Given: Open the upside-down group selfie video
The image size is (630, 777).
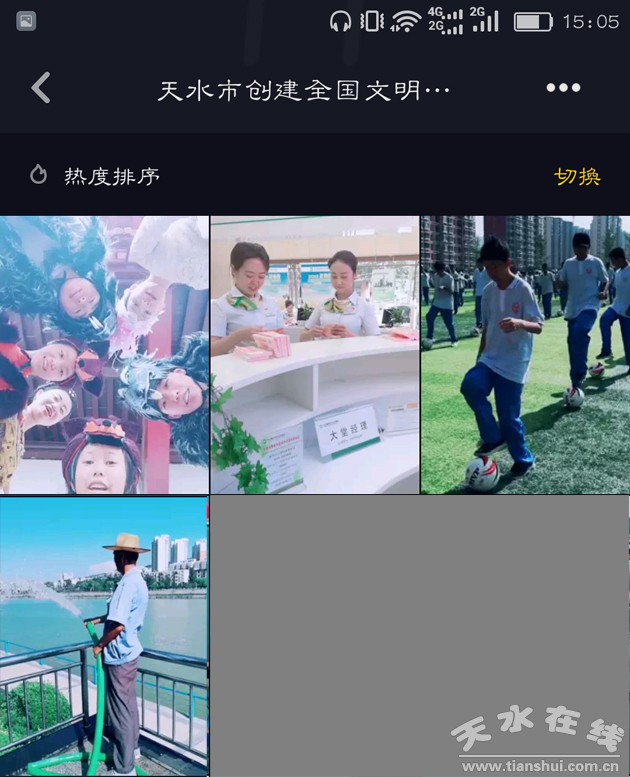Looking at the screenshot, I should [104, 354].
